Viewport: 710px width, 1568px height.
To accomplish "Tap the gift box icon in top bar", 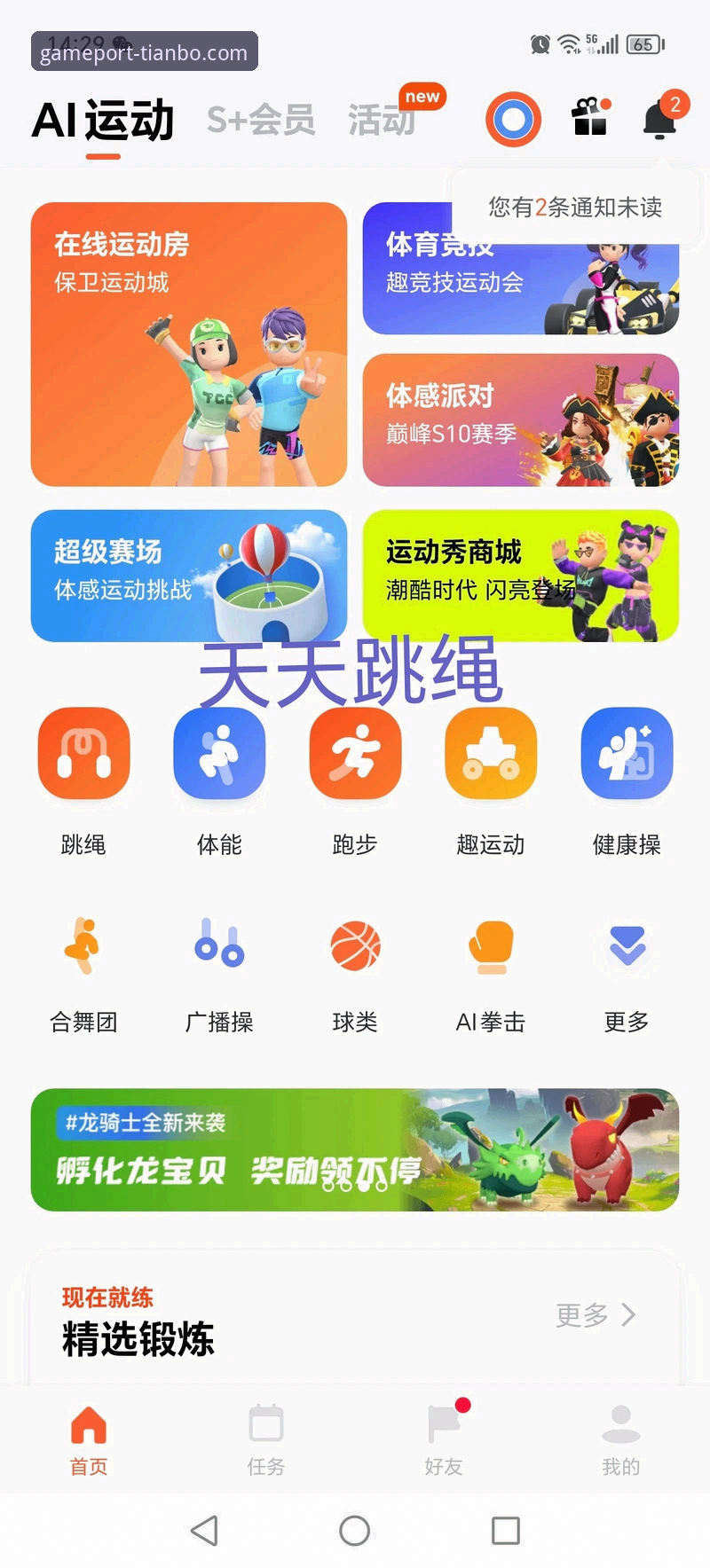I will click(588, 118).
